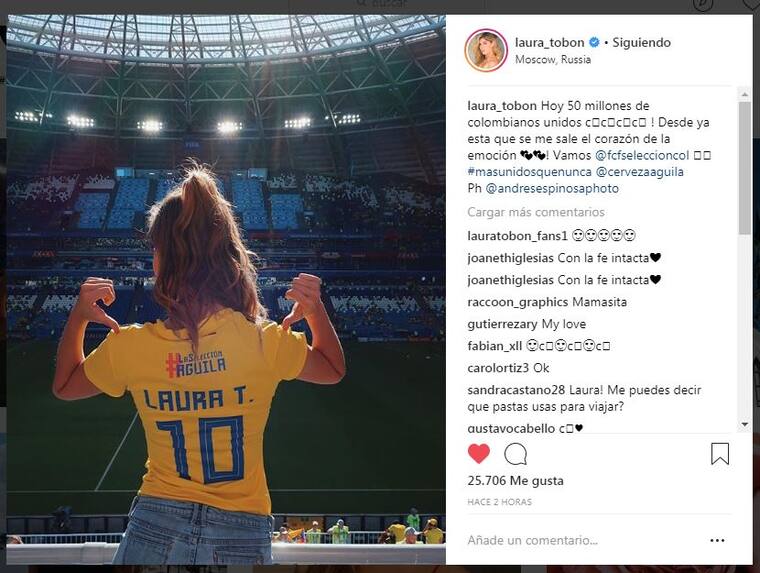Open the @cervezaaguila mention
This screenshot has width=760, height=573.
[x=640, y=172]
